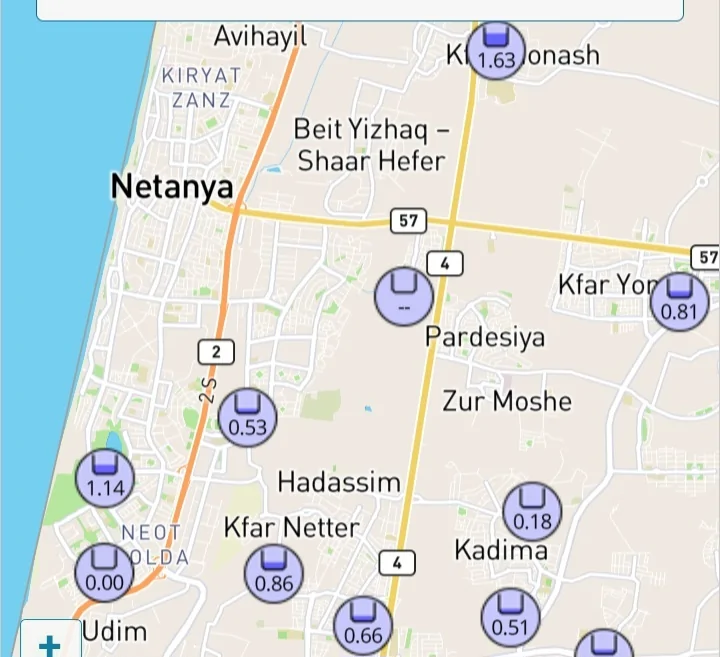Tap the marker showing no reading
The width and height of the screenshot is (720, 657).
pos(404,296)
